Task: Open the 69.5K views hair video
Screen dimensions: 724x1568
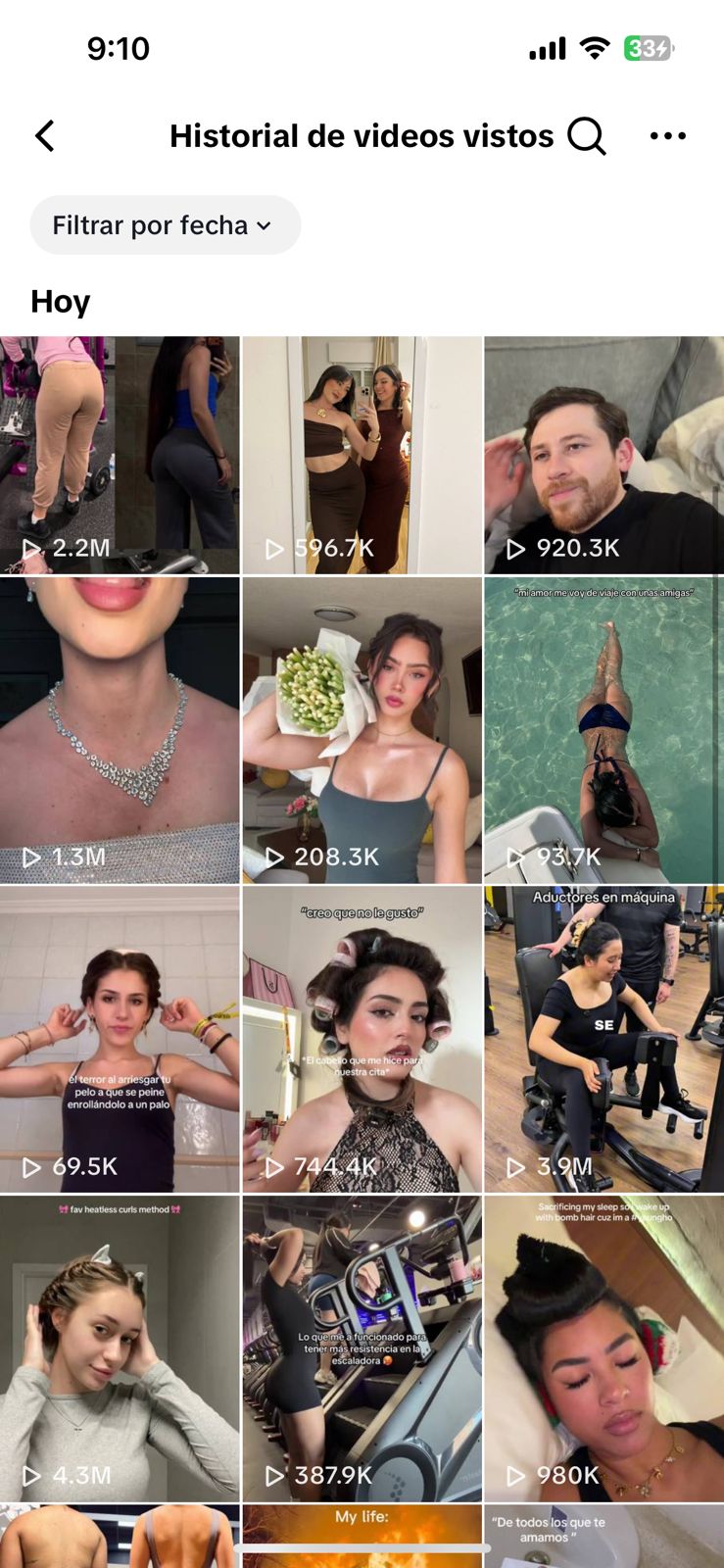Action: (120, 1039)
